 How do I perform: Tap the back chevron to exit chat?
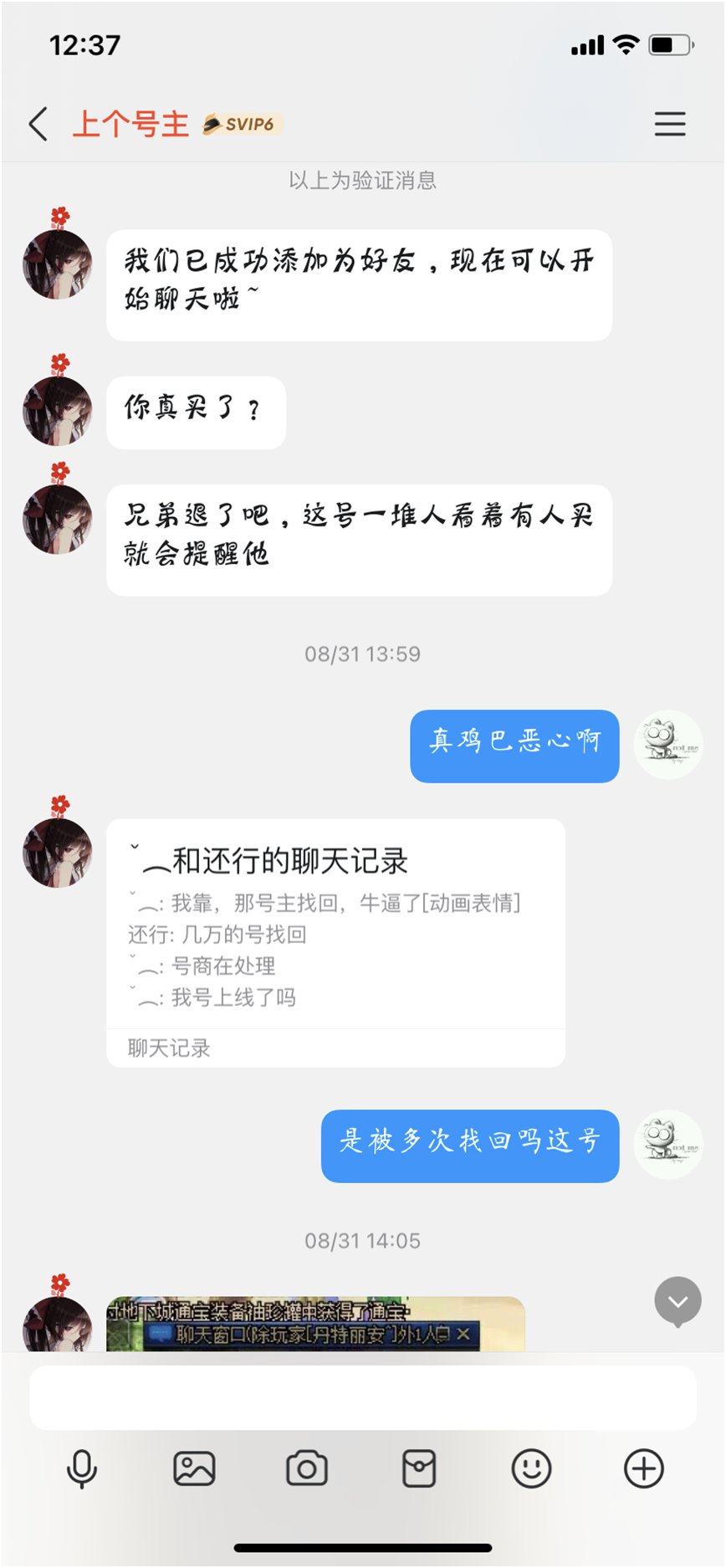(x=35, y=122)
